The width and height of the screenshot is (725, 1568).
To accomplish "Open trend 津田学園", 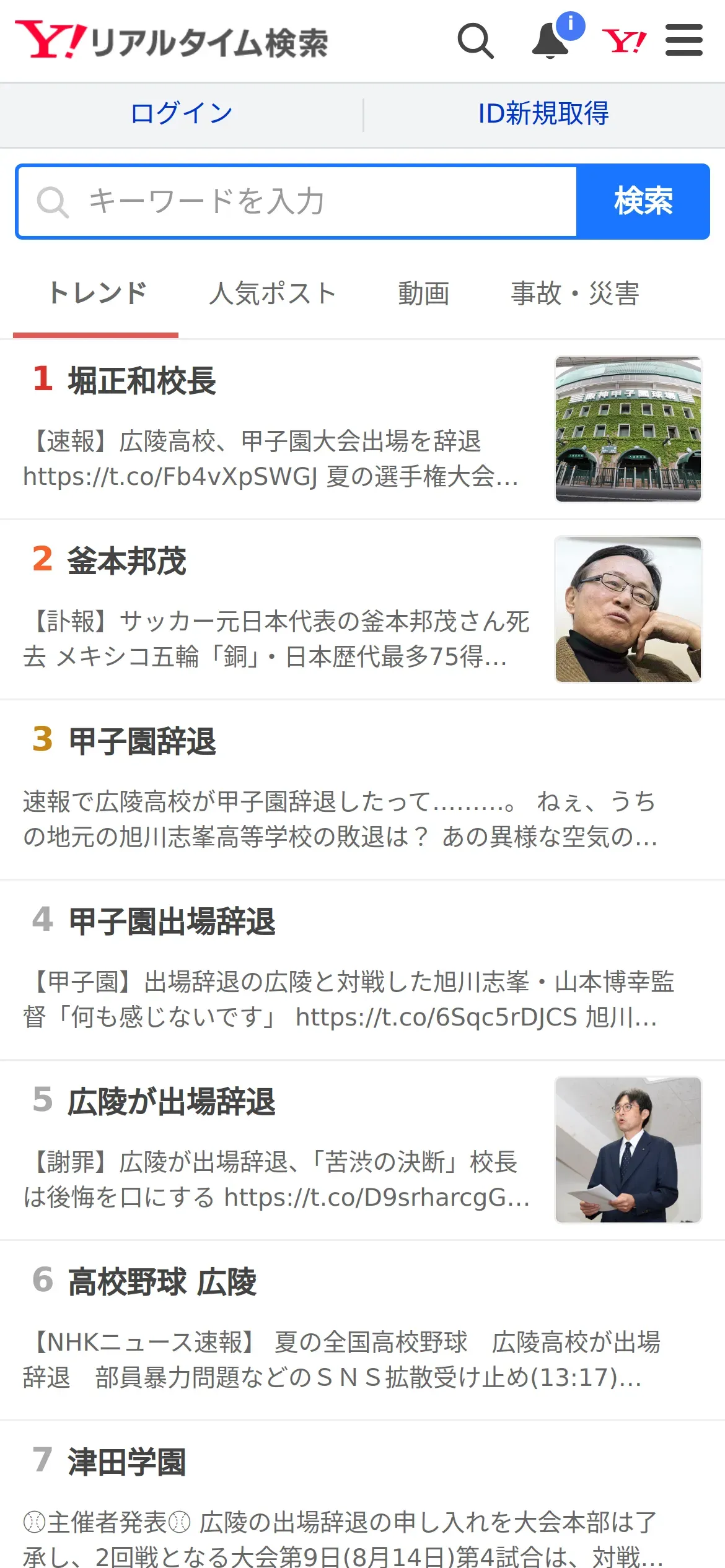I will point(127,1463).
